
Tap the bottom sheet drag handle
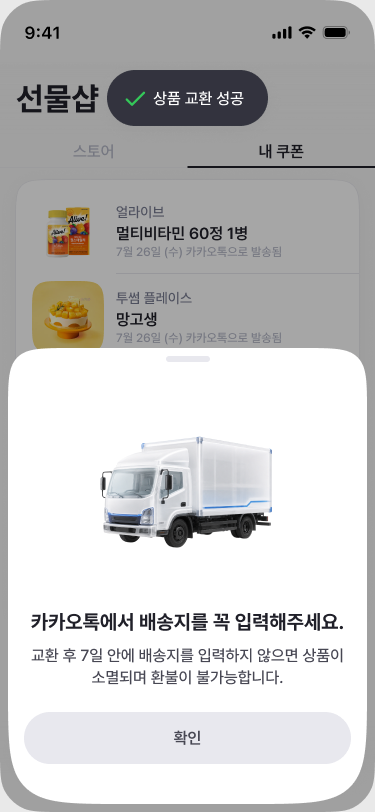tap(188, 359)
